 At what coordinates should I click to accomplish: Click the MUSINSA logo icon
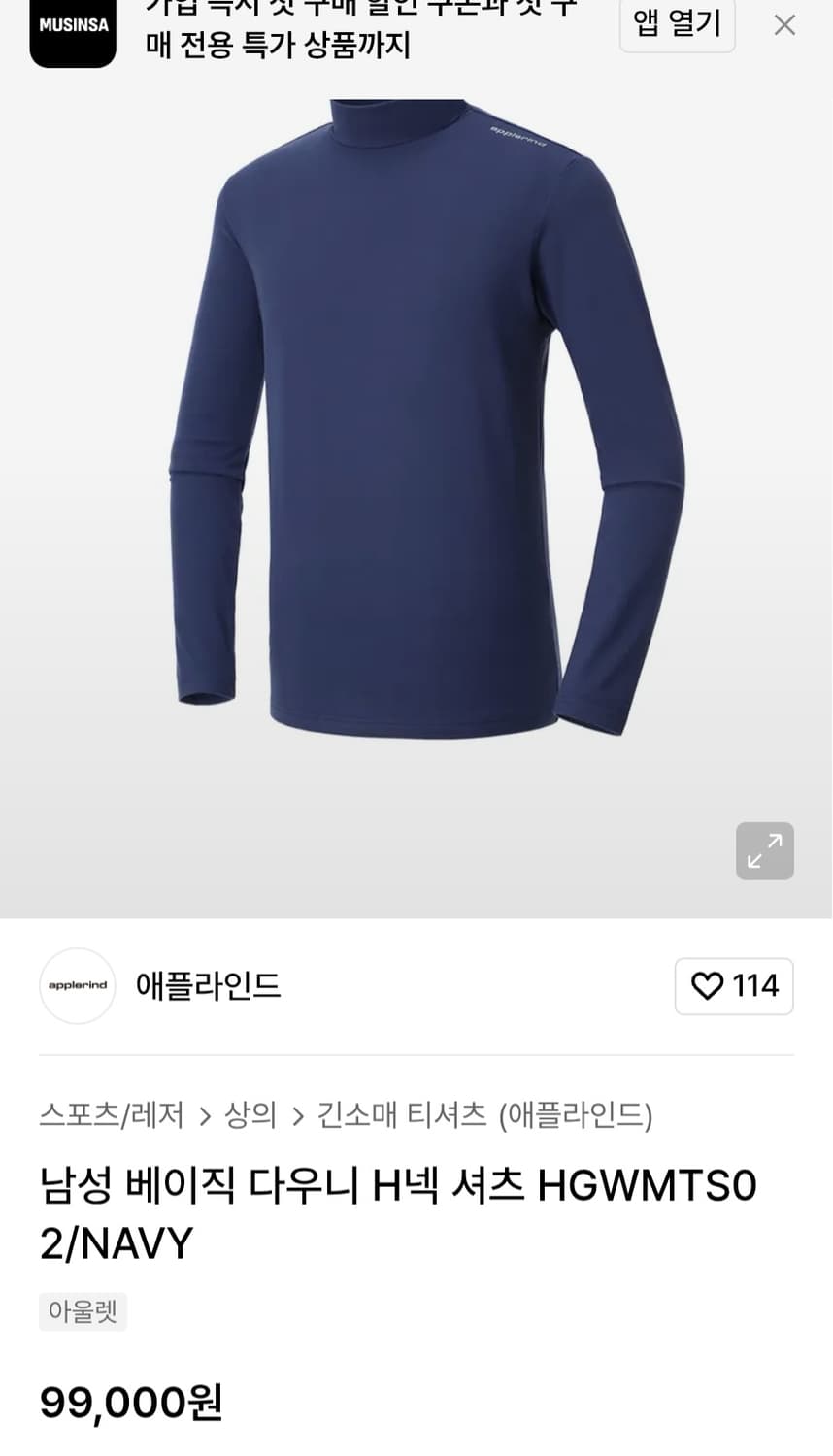72,27
